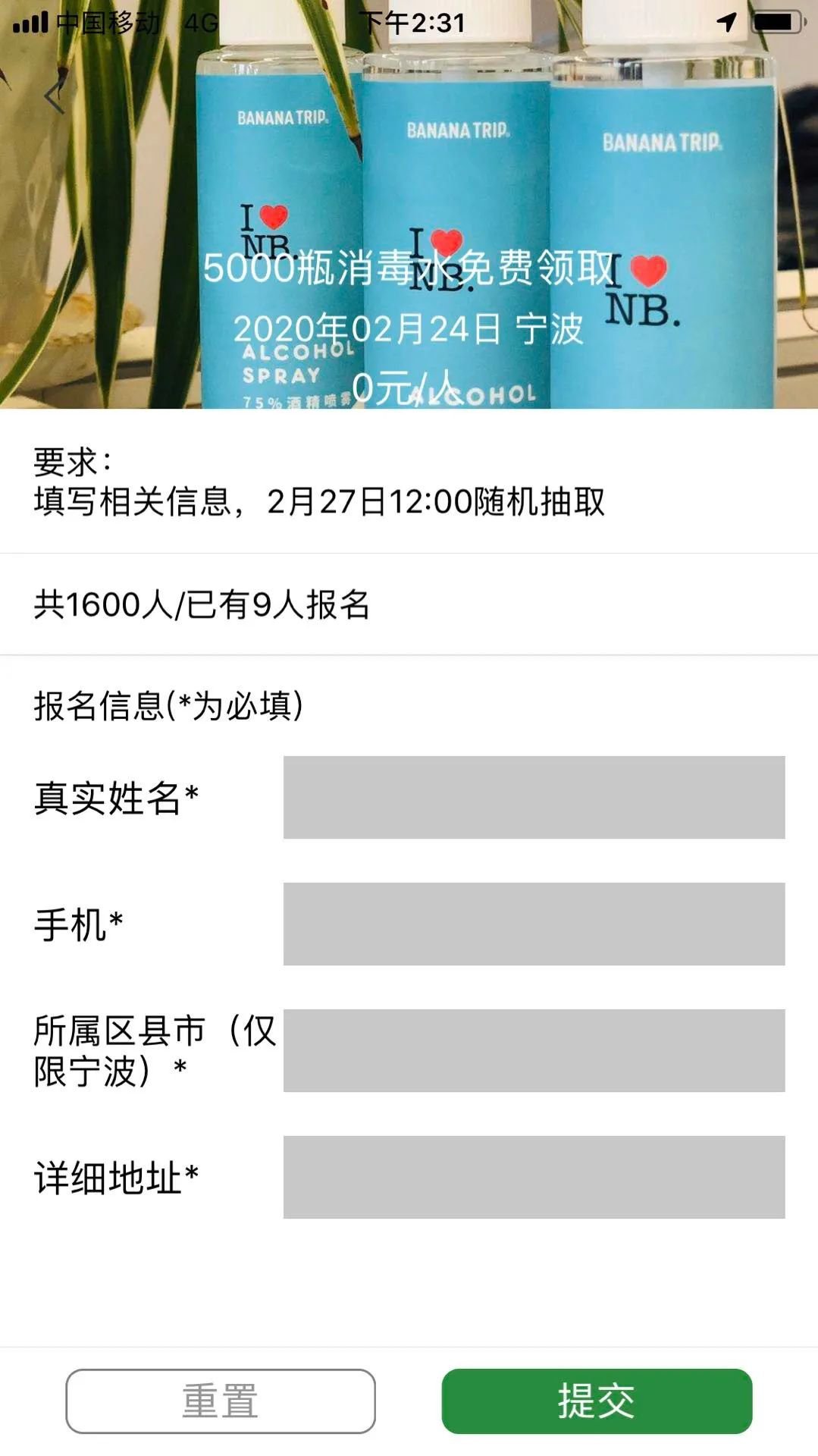Reset the form with 重置
The image size is (818, 1456).
(221, 1401)
